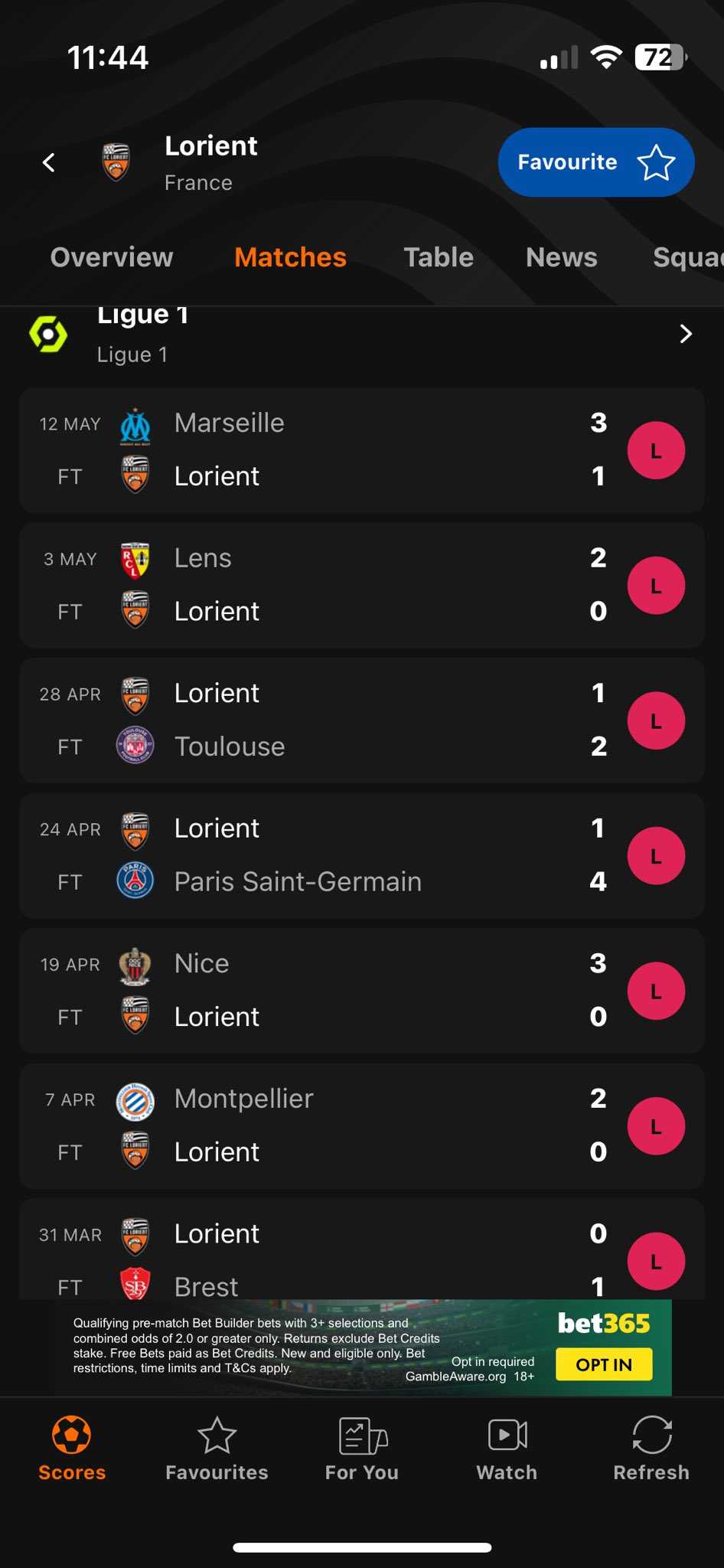Tap OPT IN on the bet365 banner
Viewport: 724px width, 1568px height.
coord(604,1364)
